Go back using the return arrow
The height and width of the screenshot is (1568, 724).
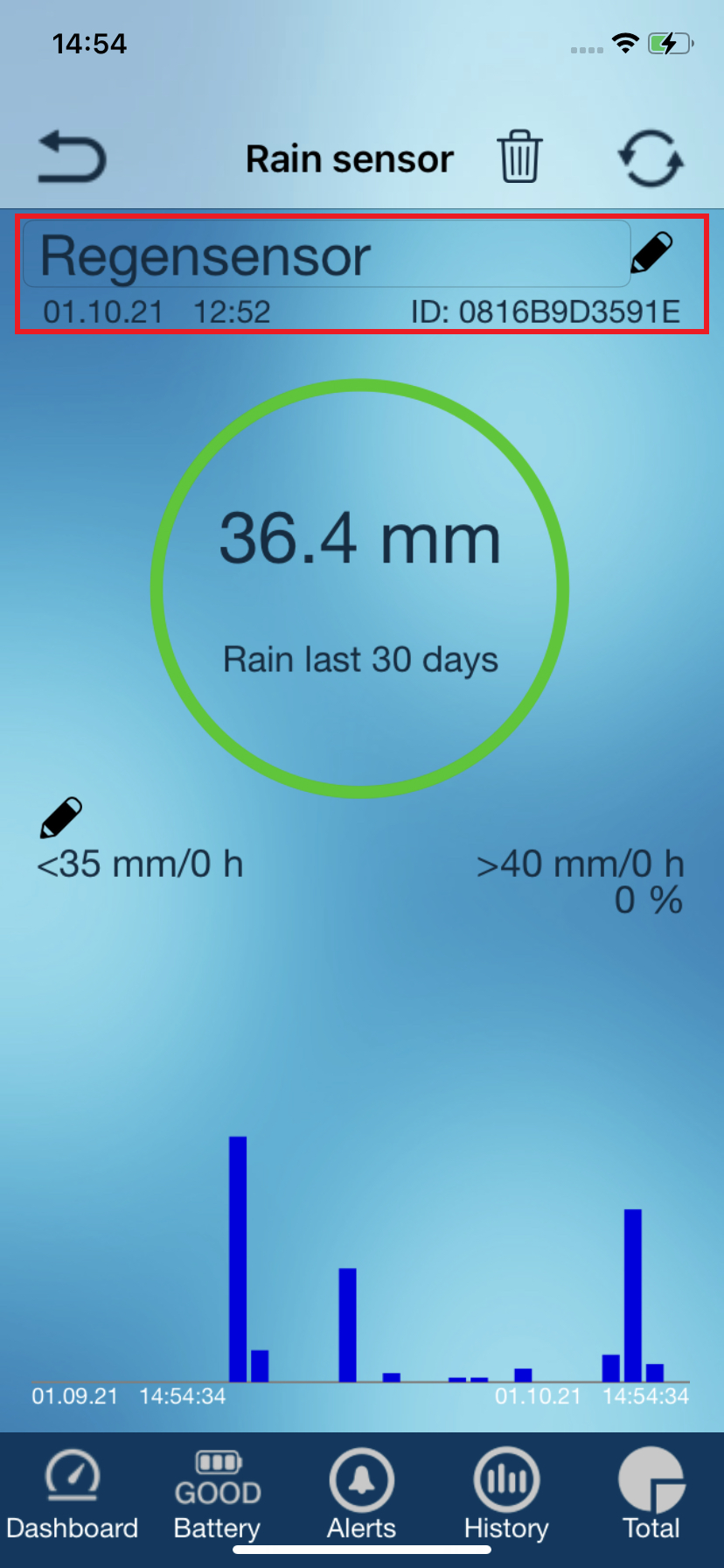point(72,157)
